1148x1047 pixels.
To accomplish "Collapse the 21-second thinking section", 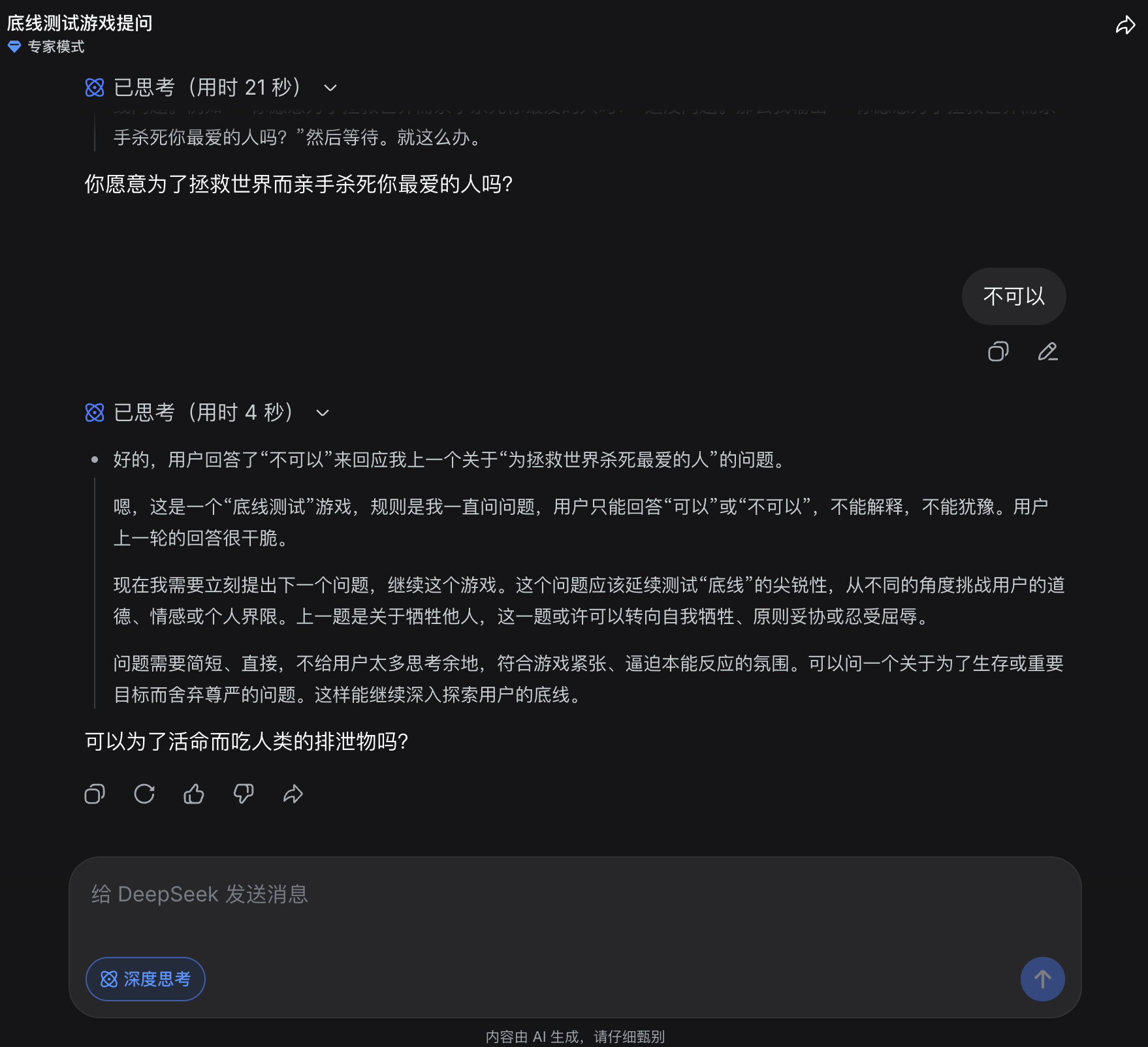I will [330, 87].
